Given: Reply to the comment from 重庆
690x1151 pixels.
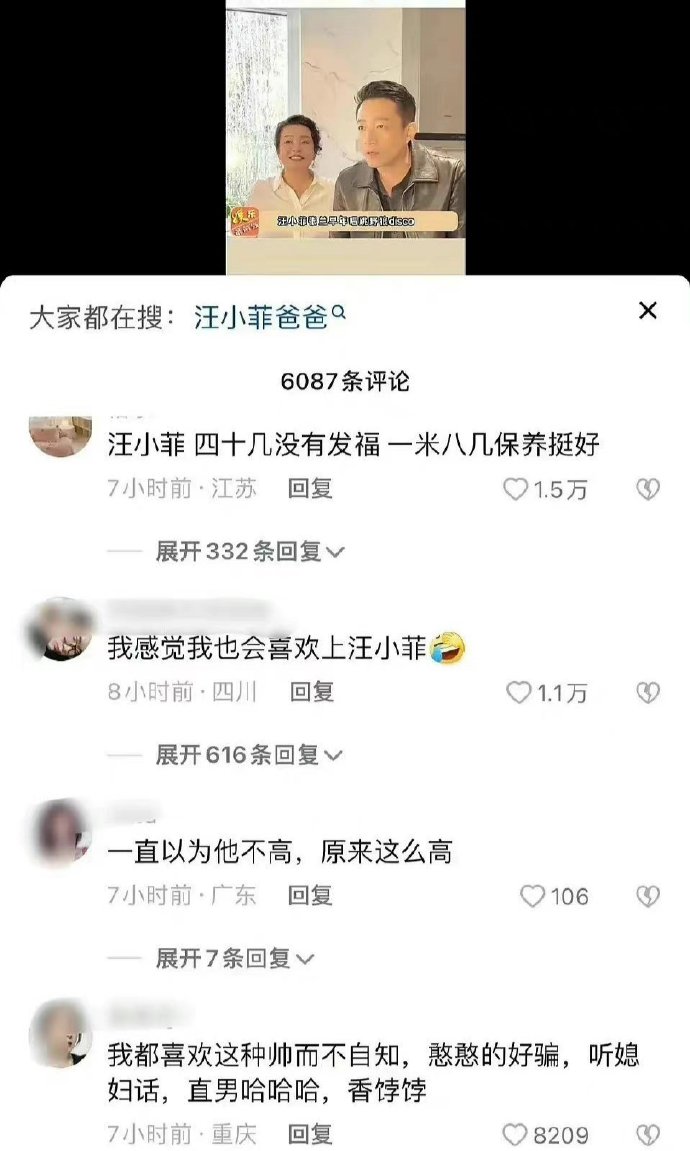Looking at the screenshot, I should (x=310, y=1135).
